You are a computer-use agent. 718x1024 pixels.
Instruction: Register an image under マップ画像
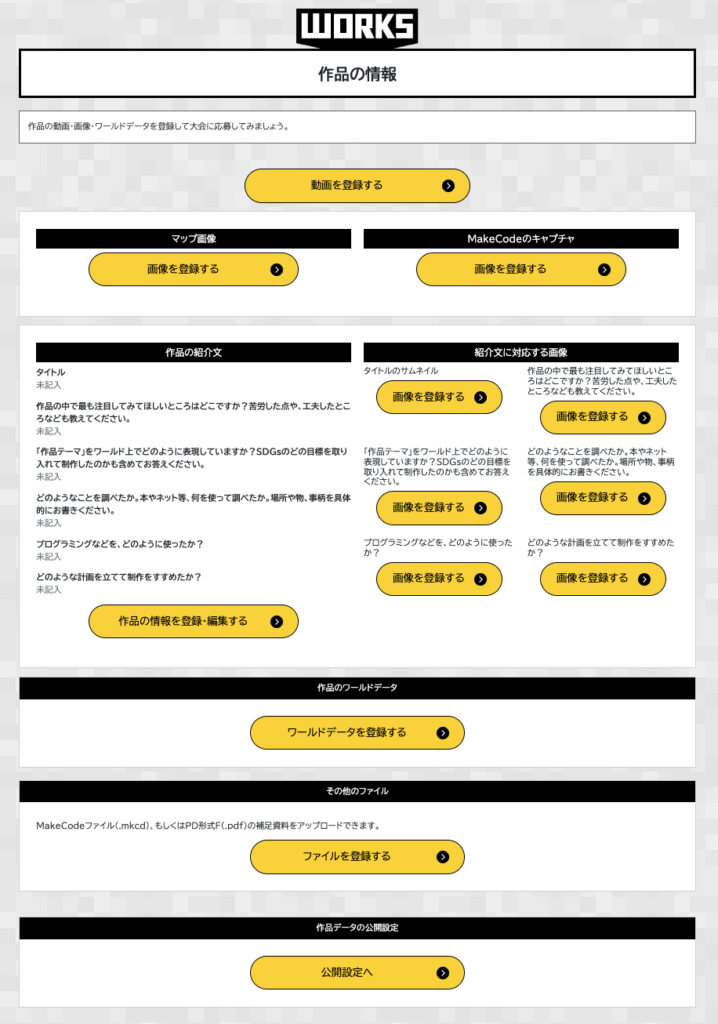tap(193, 269)
